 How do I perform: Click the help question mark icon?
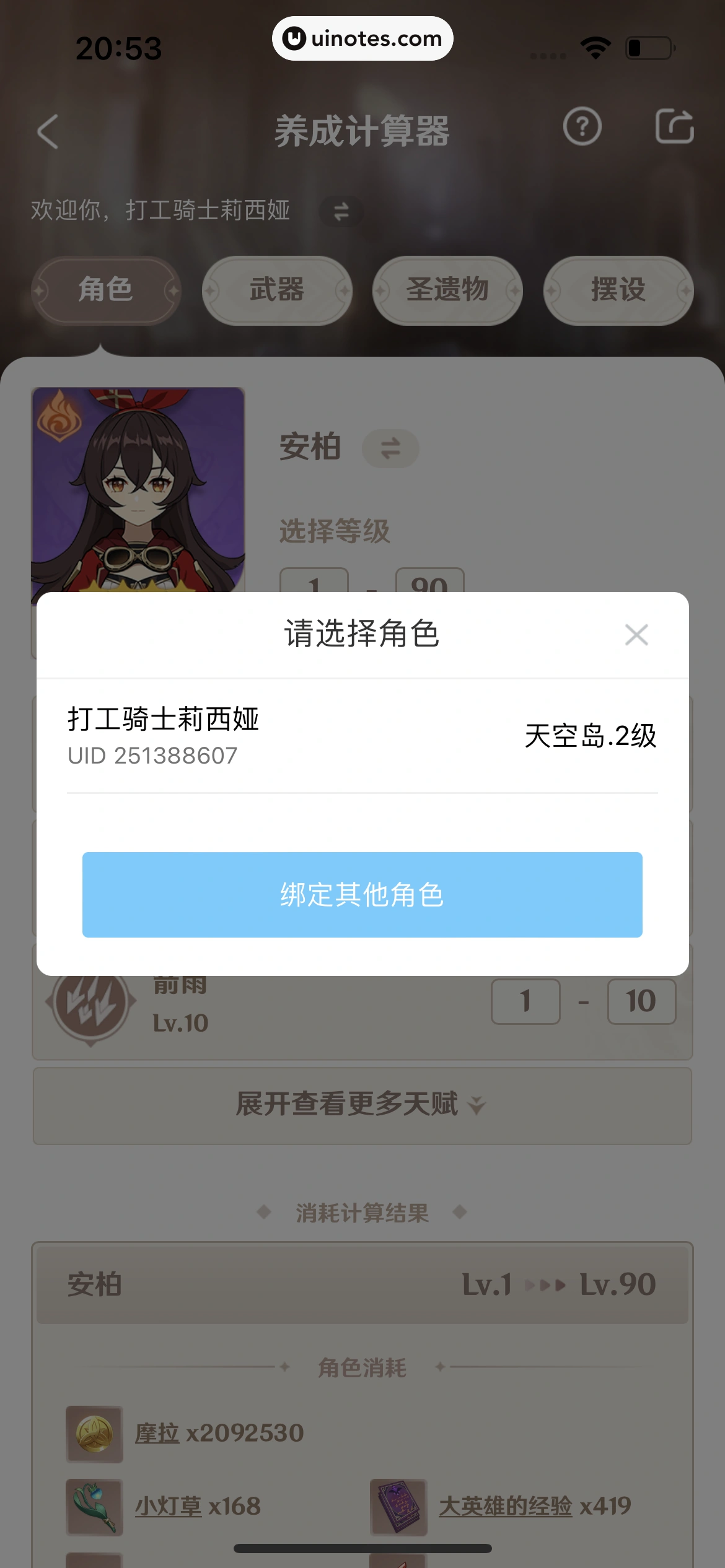pos(581,126)
